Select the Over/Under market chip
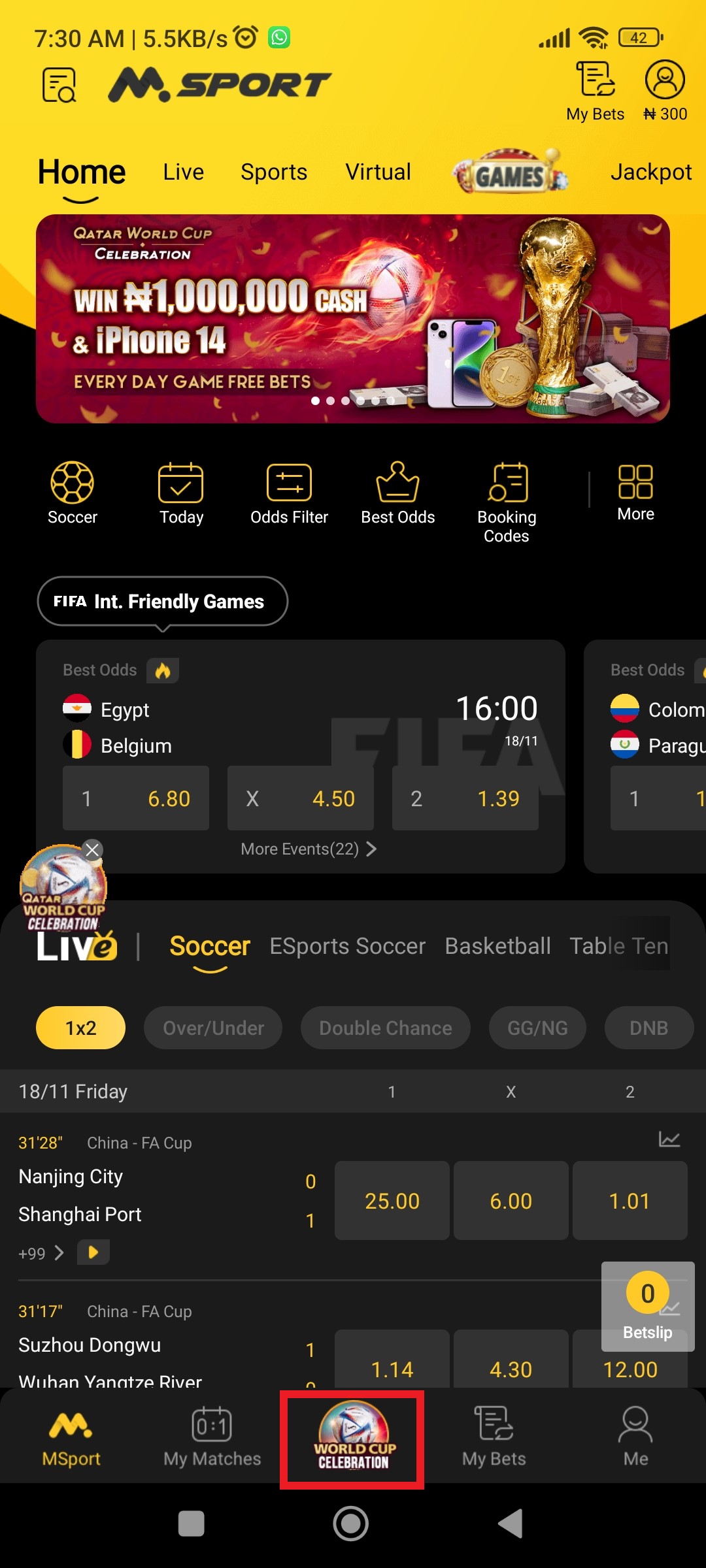The width and height of the screenshot is (706, 1568). 213,1028
